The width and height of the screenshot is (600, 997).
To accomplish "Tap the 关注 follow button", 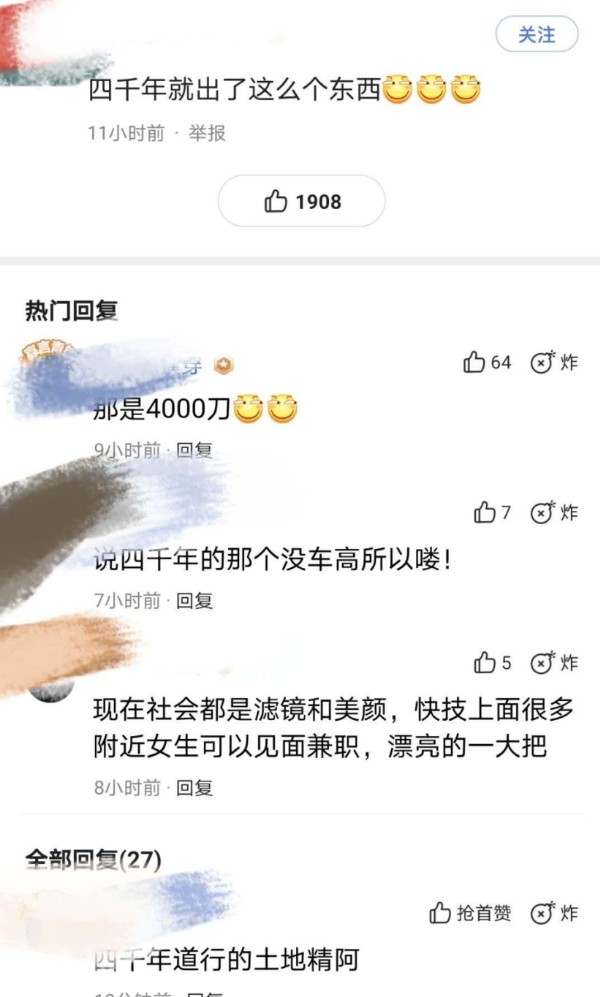I will (x=536, y=34).
